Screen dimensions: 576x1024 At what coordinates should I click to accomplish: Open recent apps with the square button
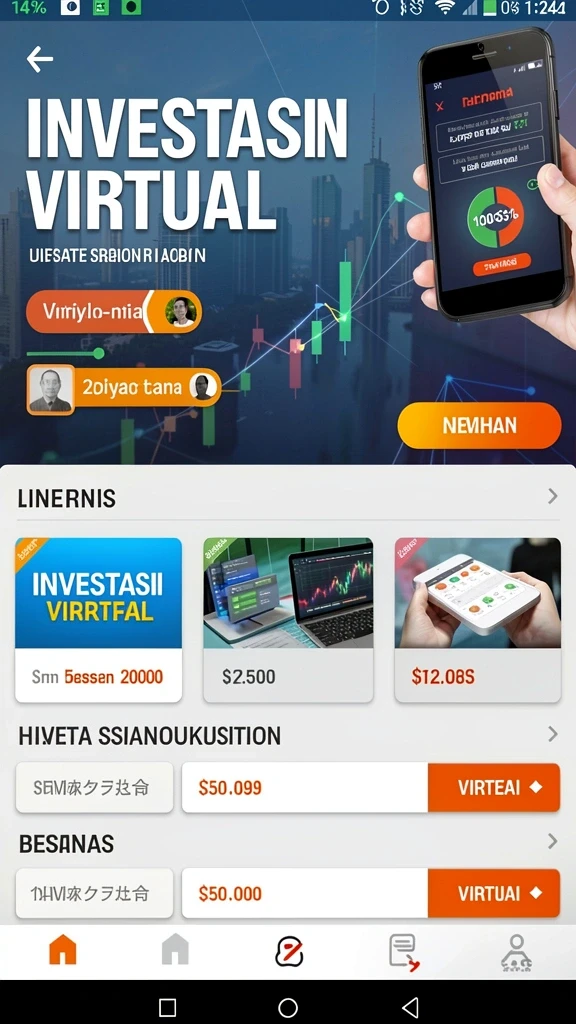pos(167,1008)
